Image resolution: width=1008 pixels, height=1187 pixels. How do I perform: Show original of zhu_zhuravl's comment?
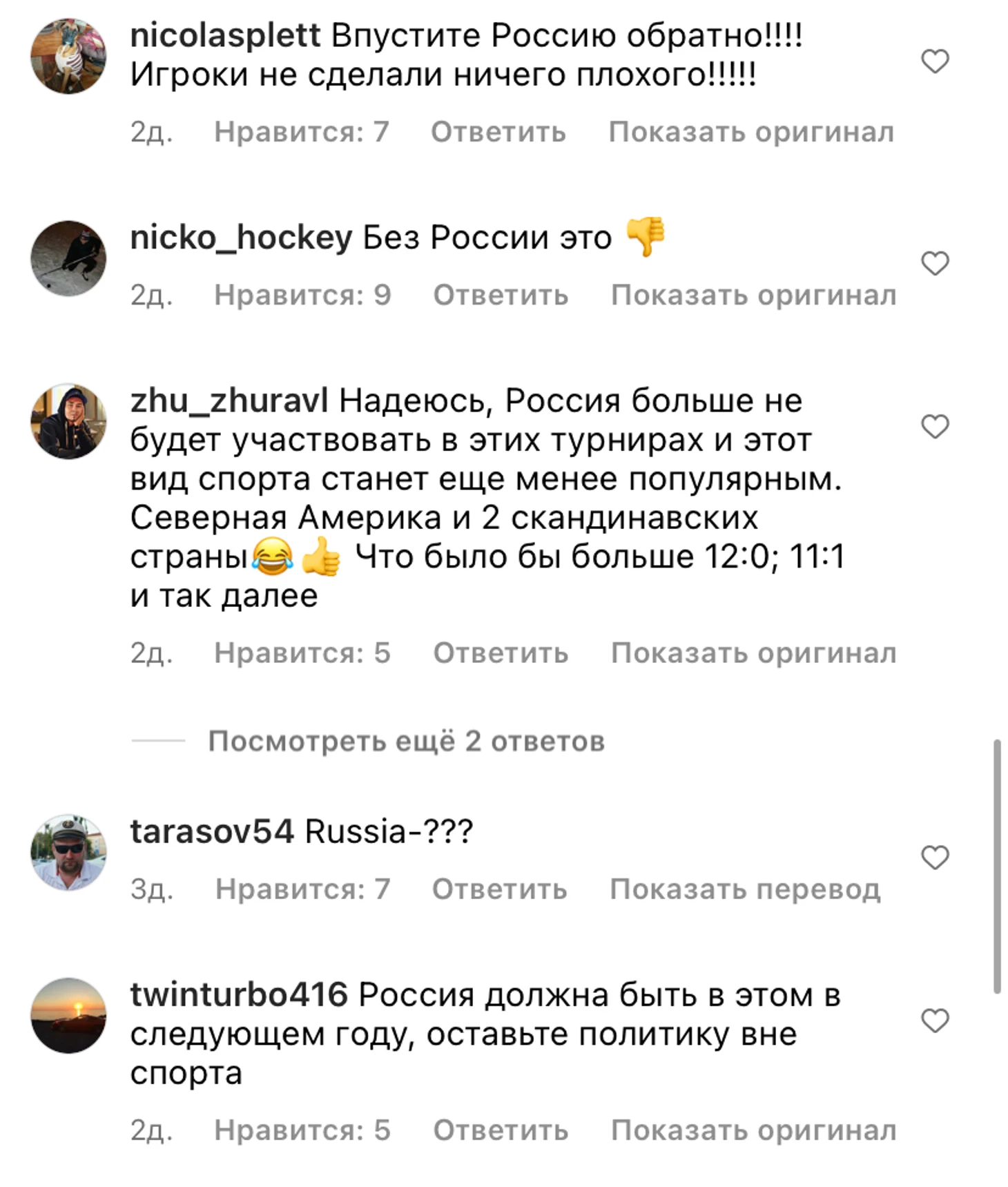(753, 653)
